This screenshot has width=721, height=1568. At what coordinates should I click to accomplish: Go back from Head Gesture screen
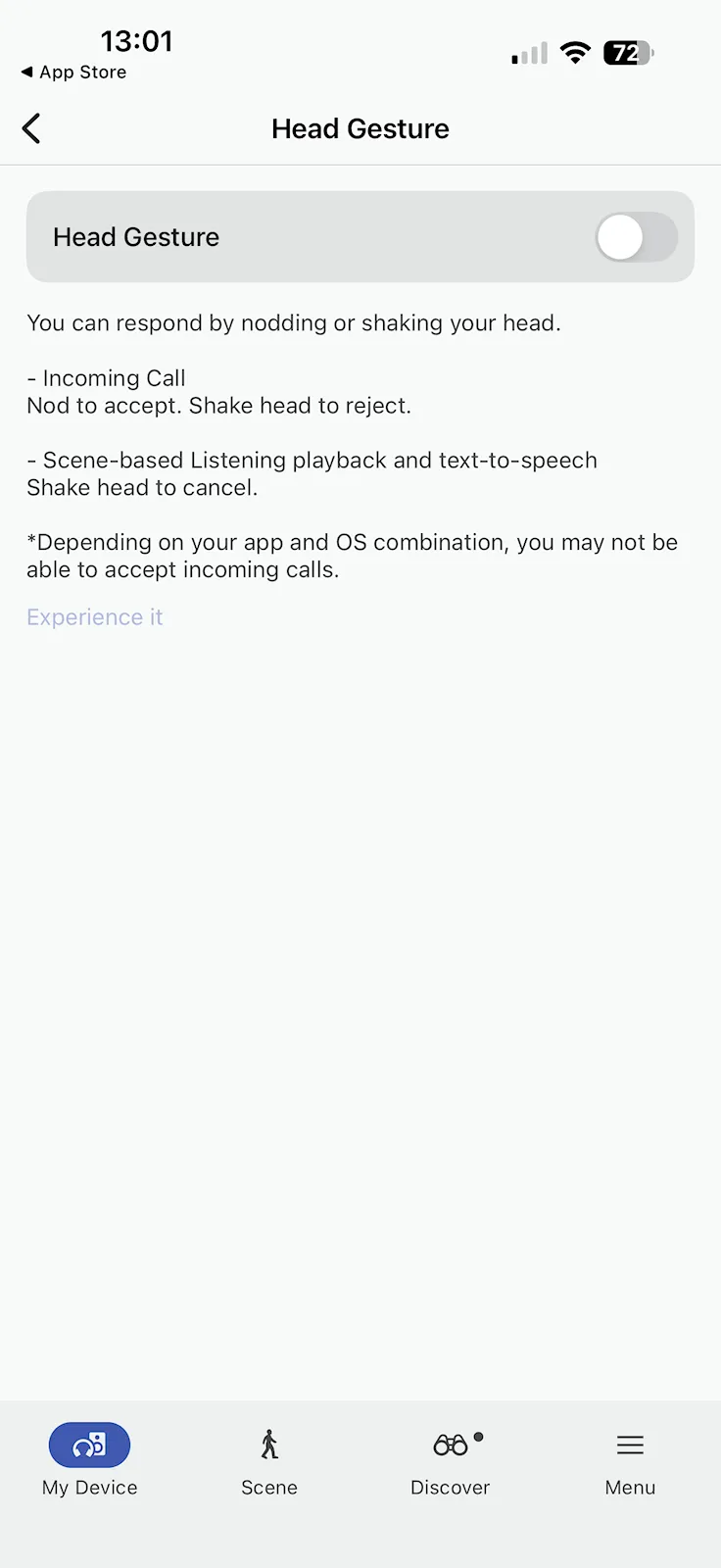point(31,128)
